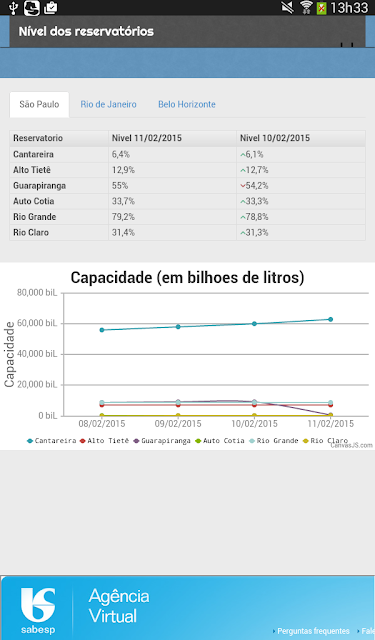Toggle the Auto Cotia legend item
This screenshot has height=640, width=375.
220,441
